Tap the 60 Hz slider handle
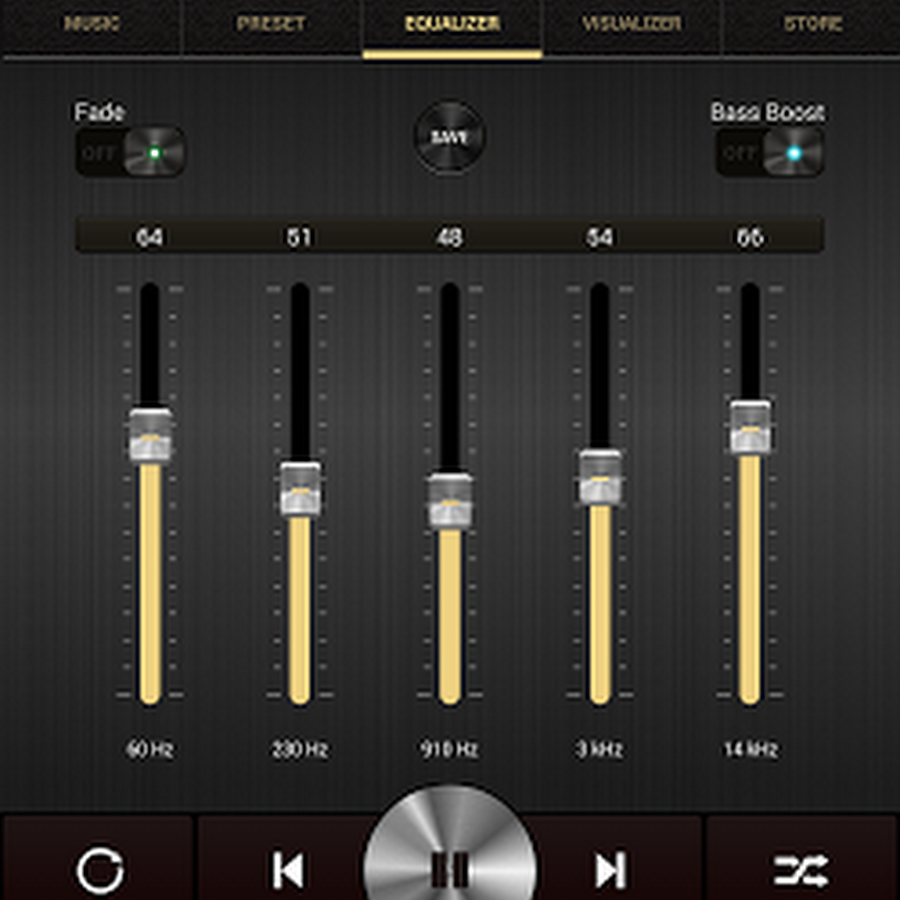This screenshot has width=900, height=900. [150, 435]
